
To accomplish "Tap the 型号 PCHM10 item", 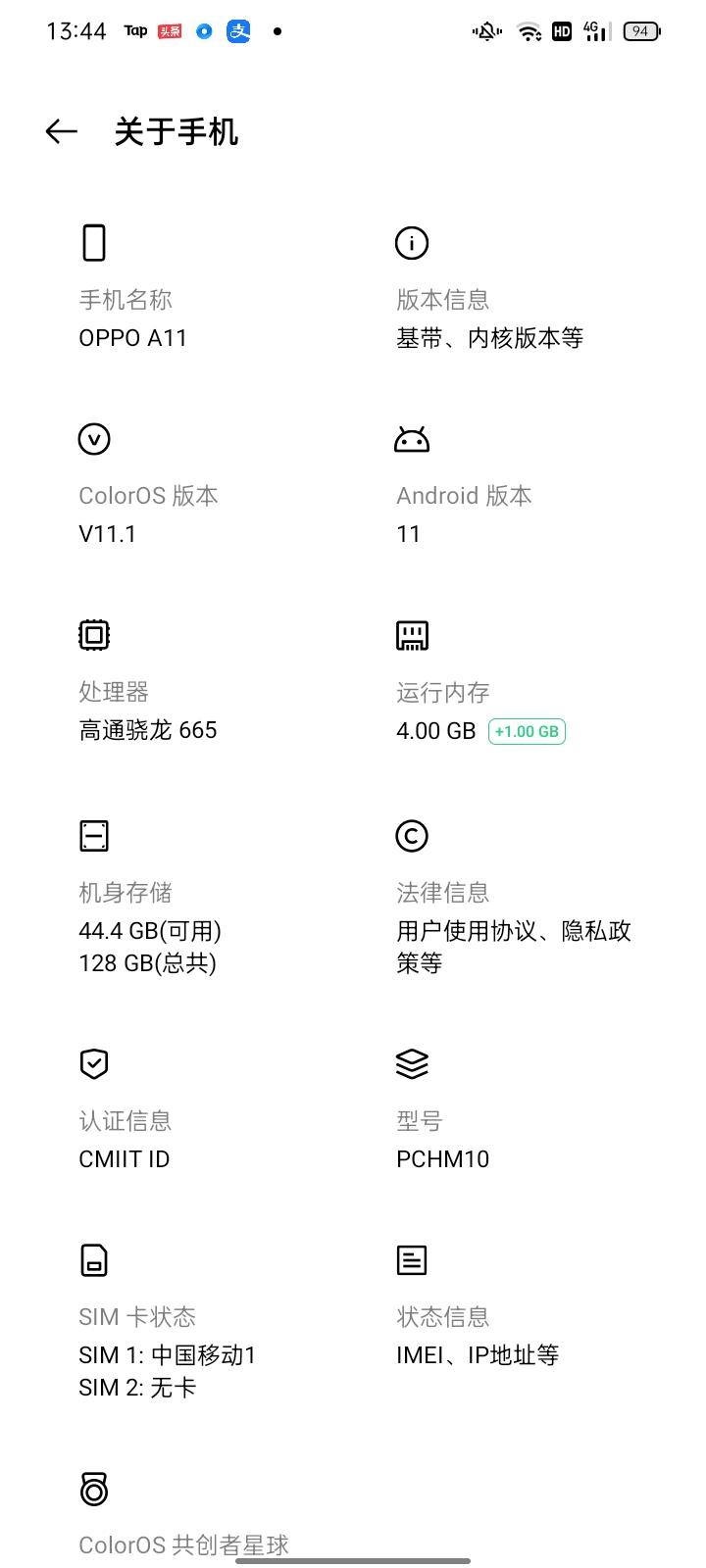I will [442, 1139].
